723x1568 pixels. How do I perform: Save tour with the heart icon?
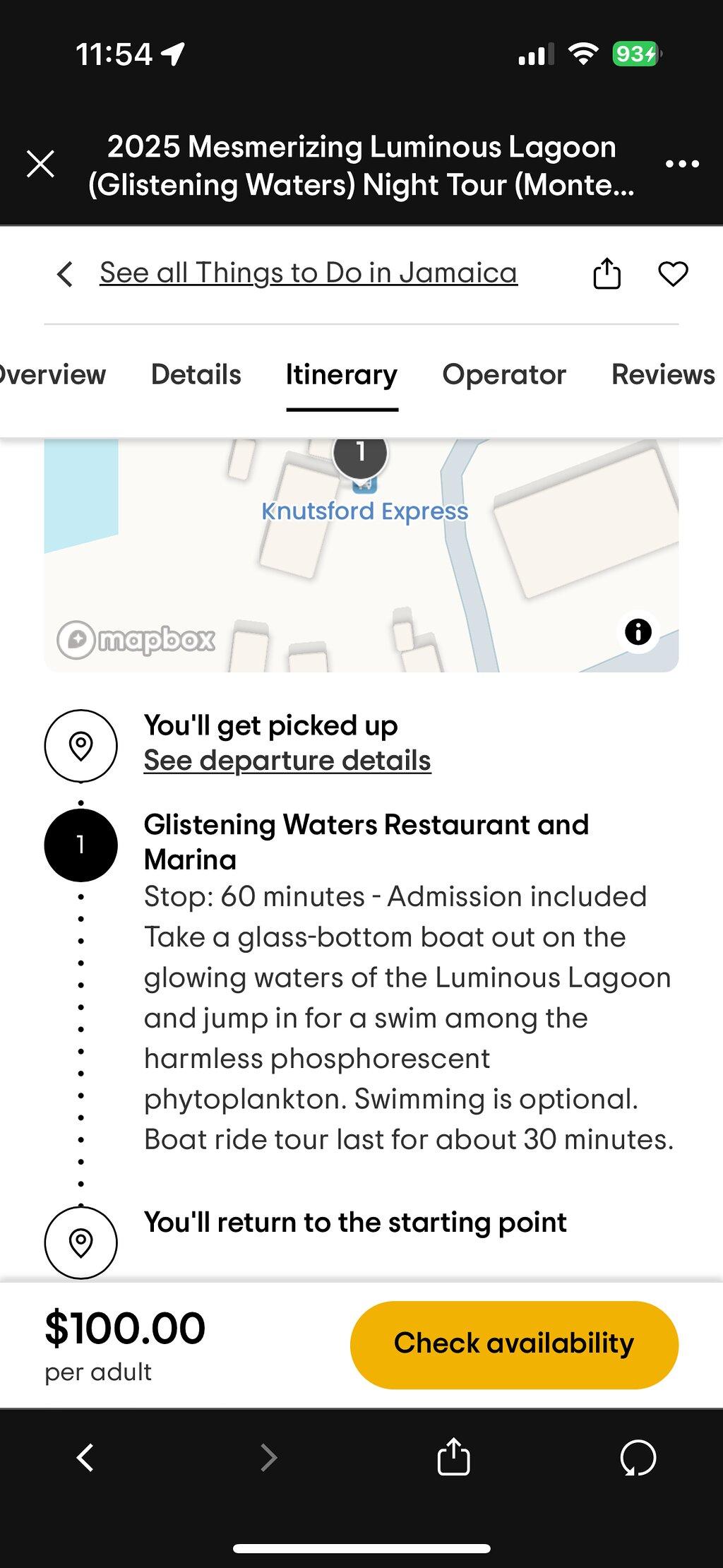(673, 273)
